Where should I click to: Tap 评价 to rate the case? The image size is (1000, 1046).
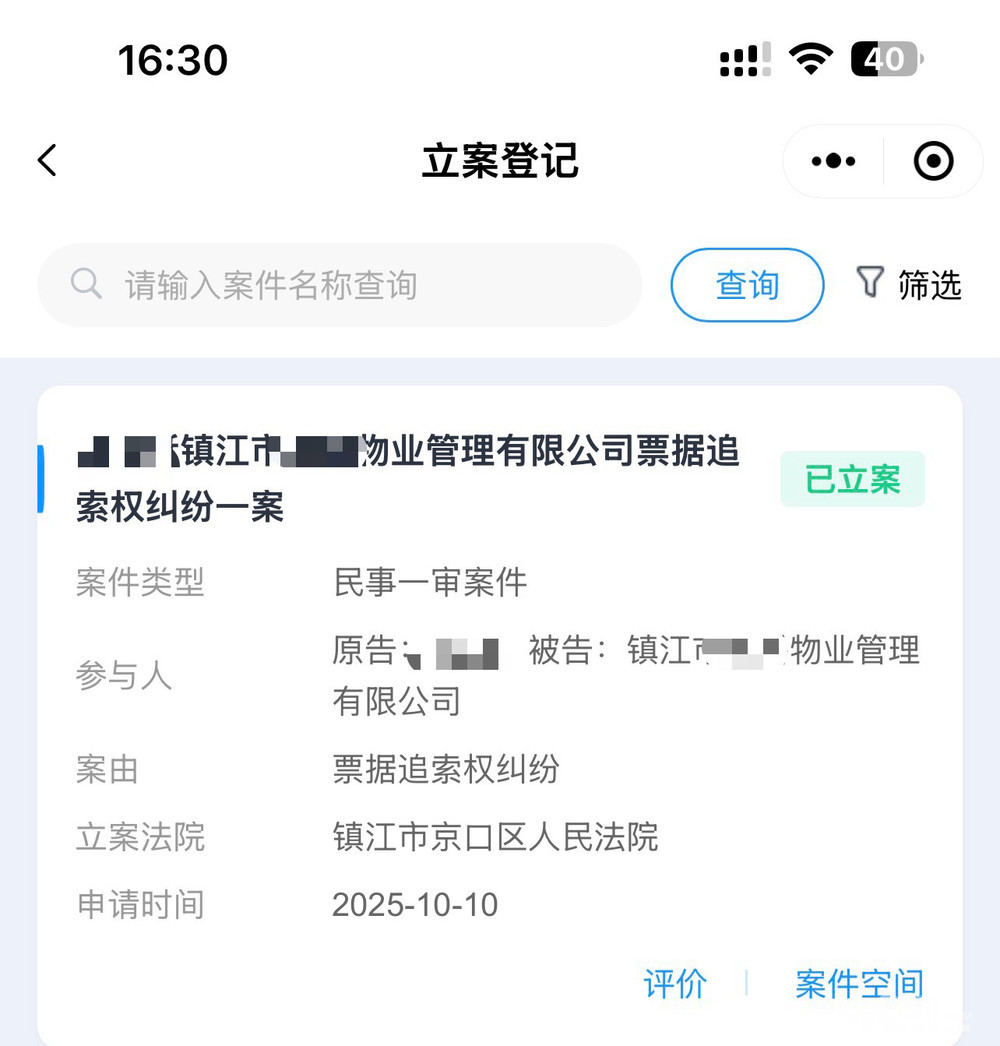tap(675, 984)
